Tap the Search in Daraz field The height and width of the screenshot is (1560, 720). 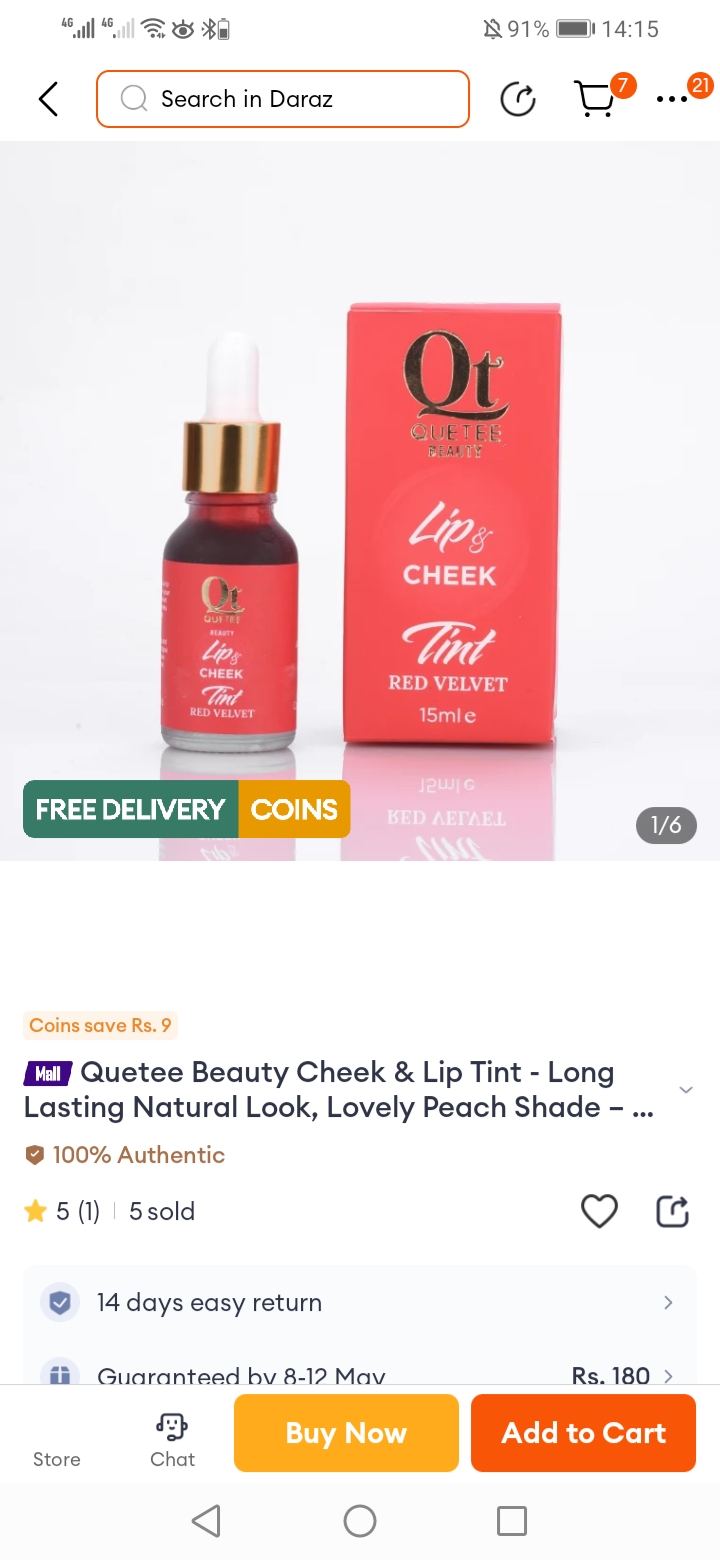click(x=283, y=99)
